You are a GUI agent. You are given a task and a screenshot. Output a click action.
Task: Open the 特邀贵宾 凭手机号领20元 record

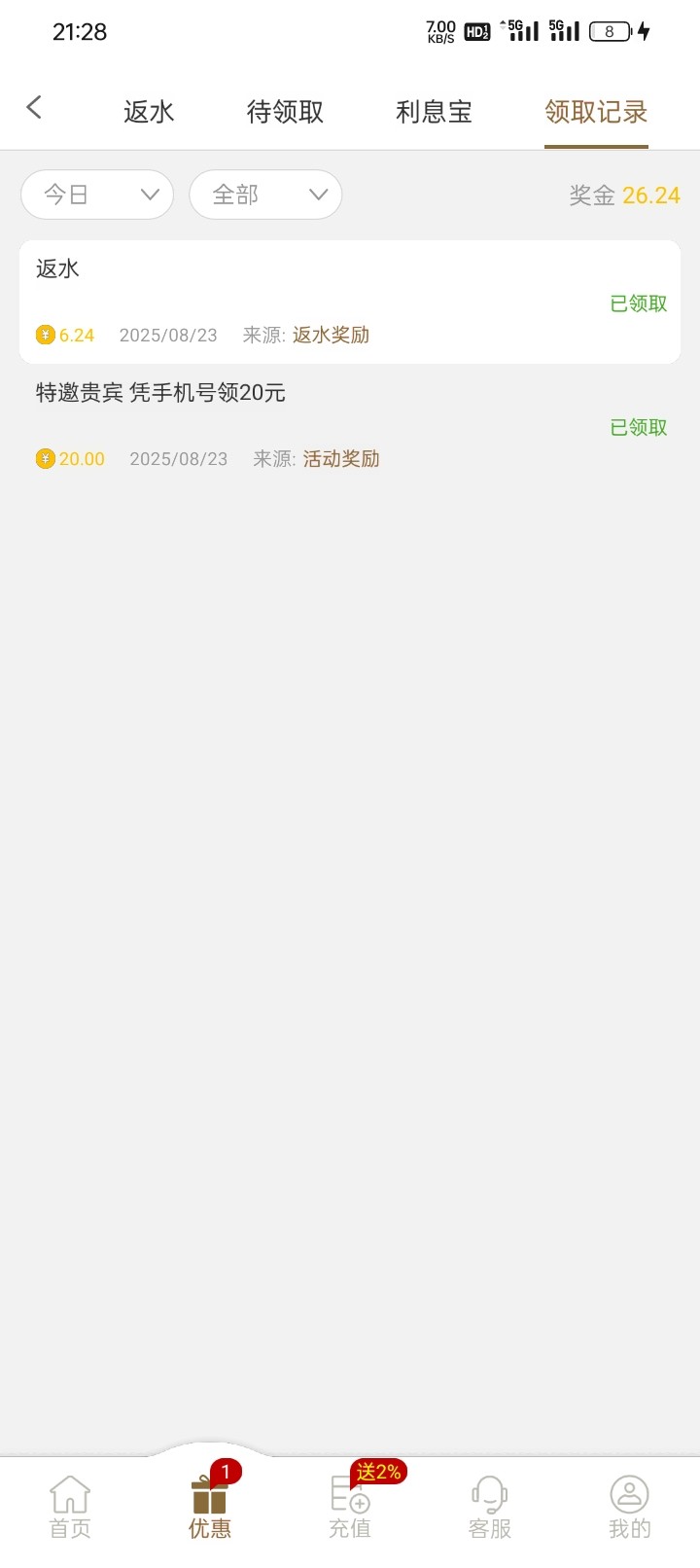point(350,425)
